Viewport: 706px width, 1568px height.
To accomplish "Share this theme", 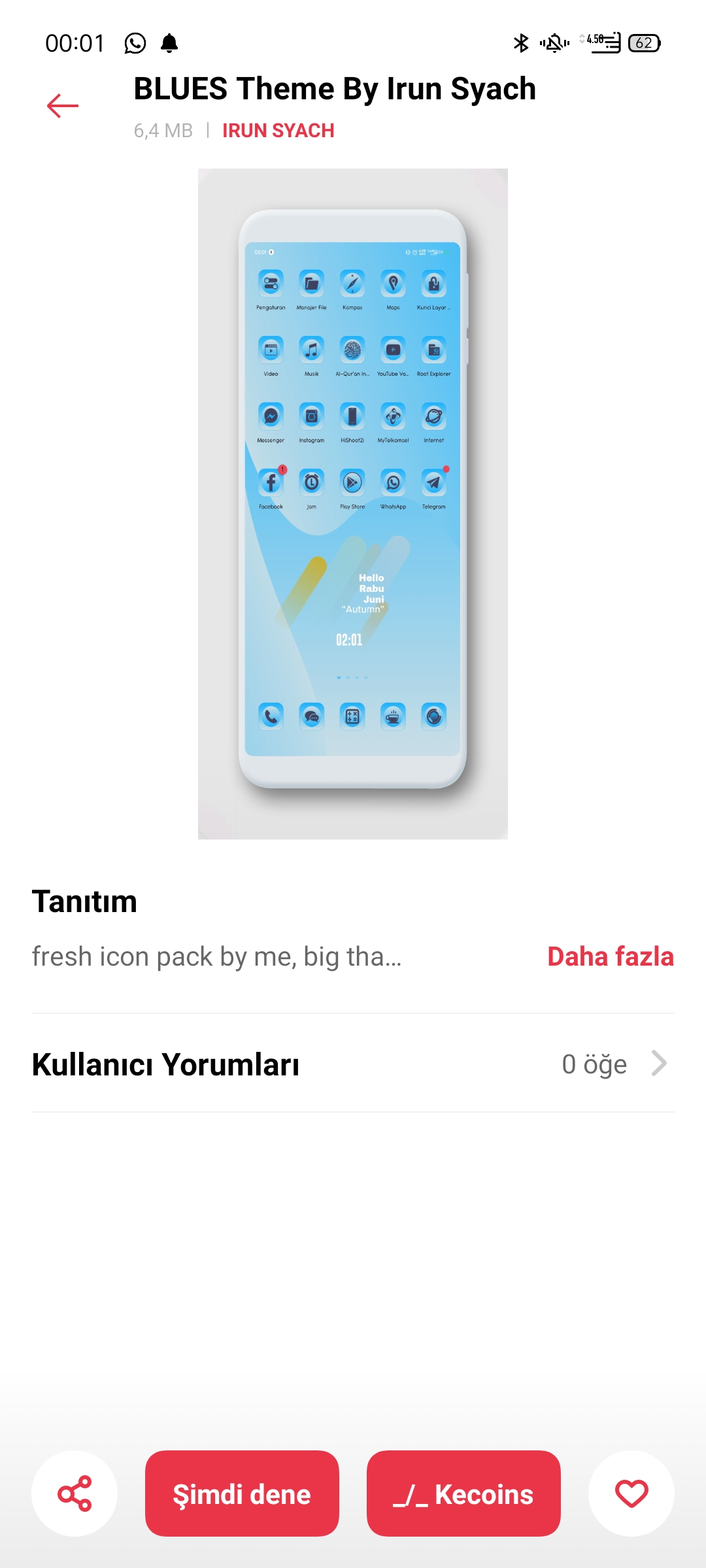I will [75, 1494].
